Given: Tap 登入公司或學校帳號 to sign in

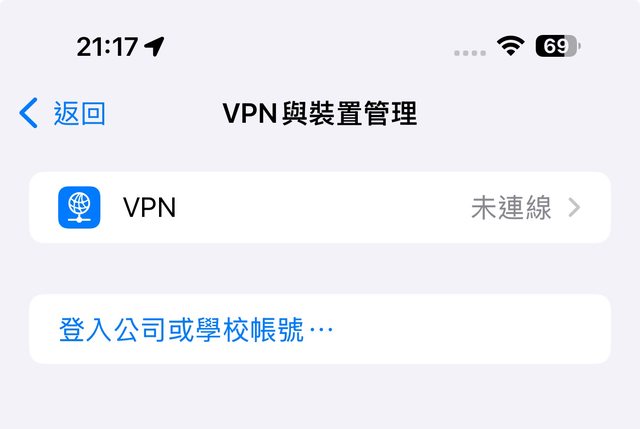Looking at the screenshot, I should tap(196, 329).
